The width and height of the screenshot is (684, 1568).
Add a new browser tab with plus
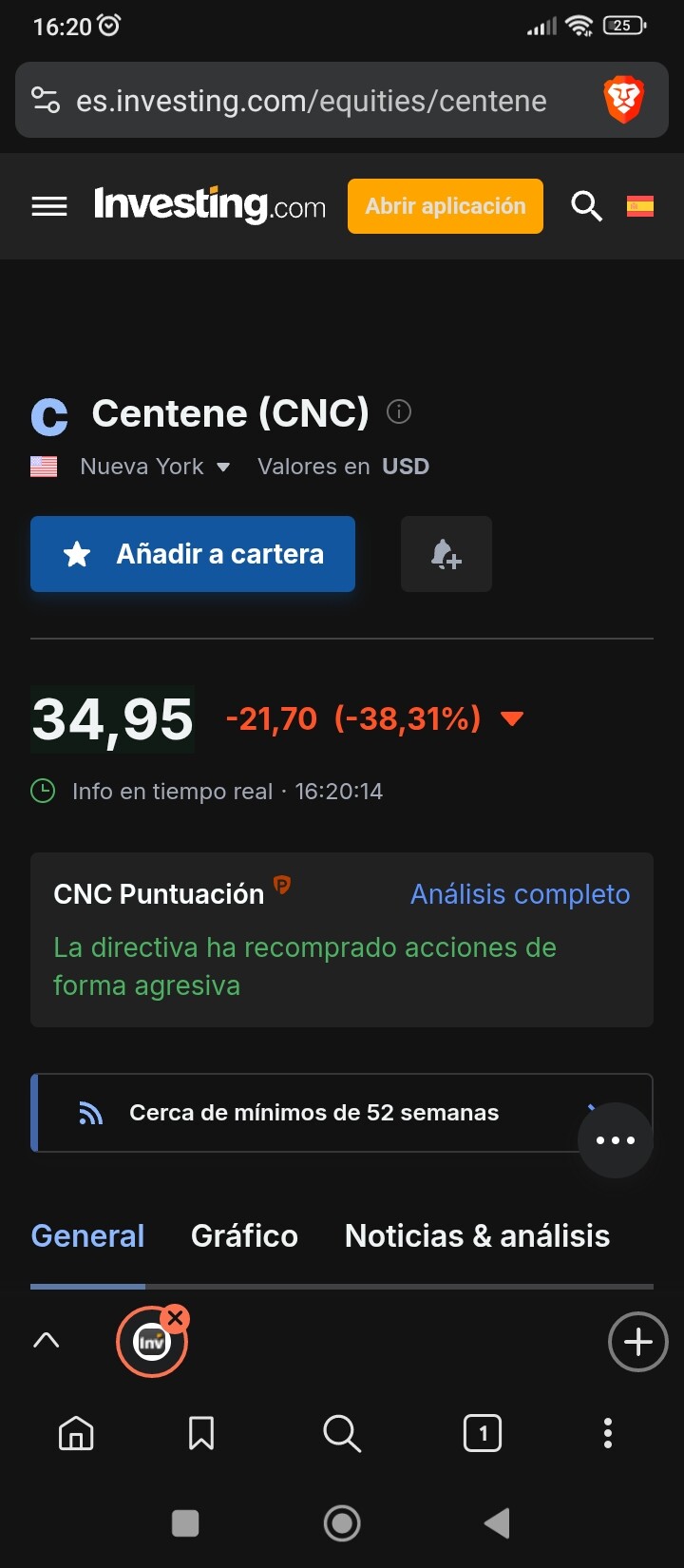[637, 1342]
